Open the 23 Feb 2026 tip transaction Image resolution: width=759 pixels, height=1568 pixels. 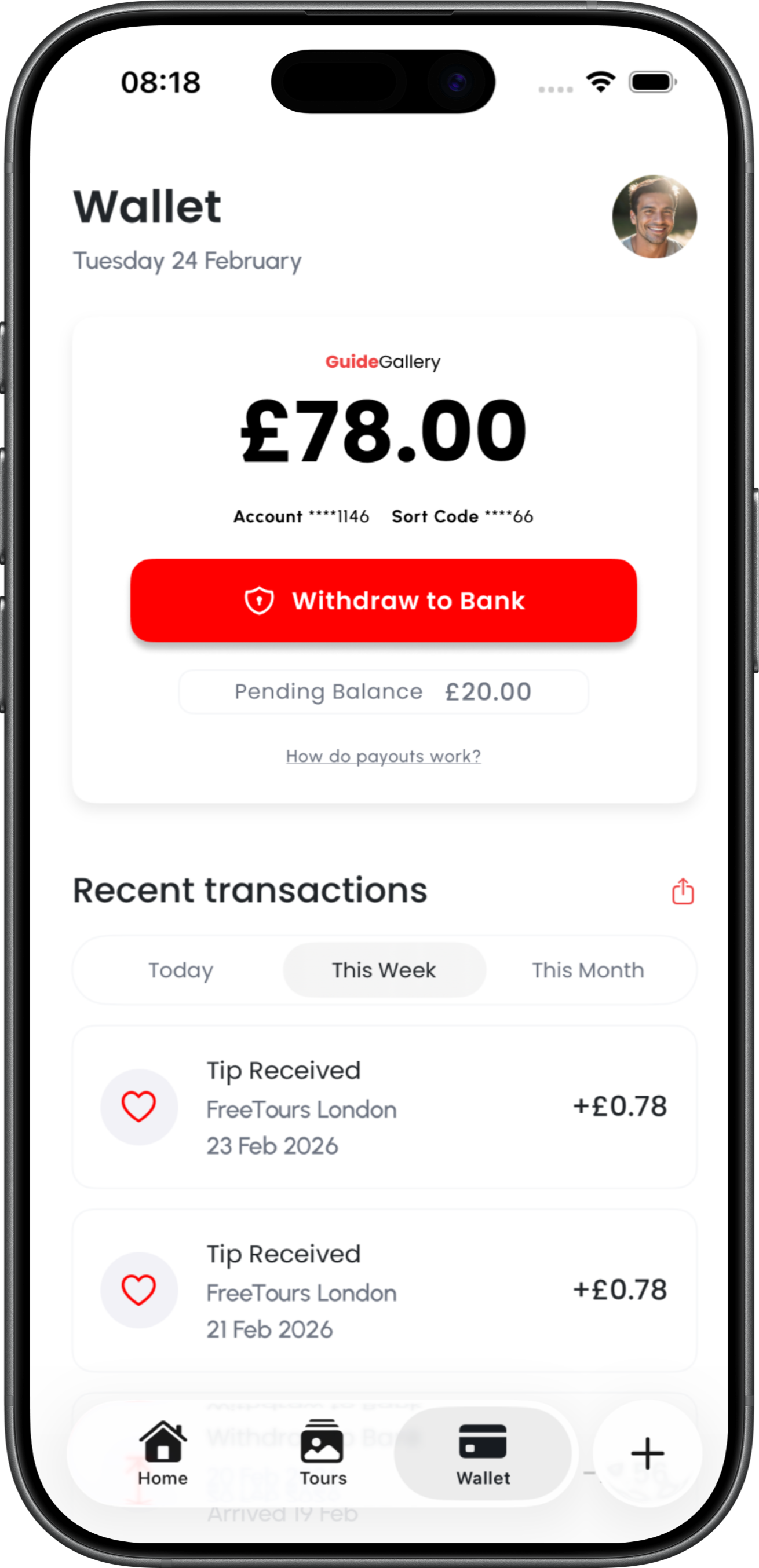(x=384, y=1107)
